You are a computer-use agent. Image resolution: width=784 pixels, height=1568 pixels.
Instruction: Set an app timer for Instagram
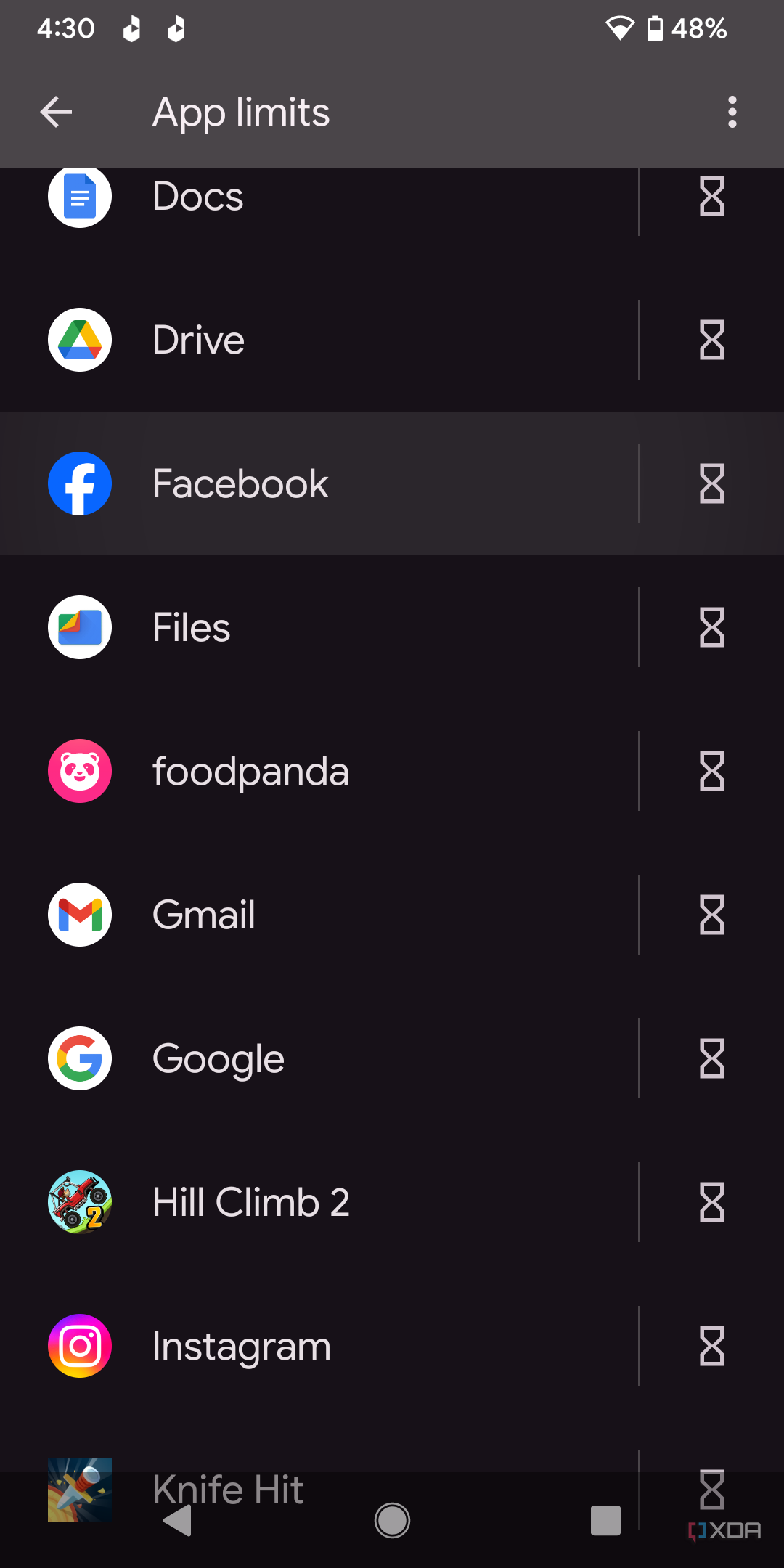point(711,1345)
